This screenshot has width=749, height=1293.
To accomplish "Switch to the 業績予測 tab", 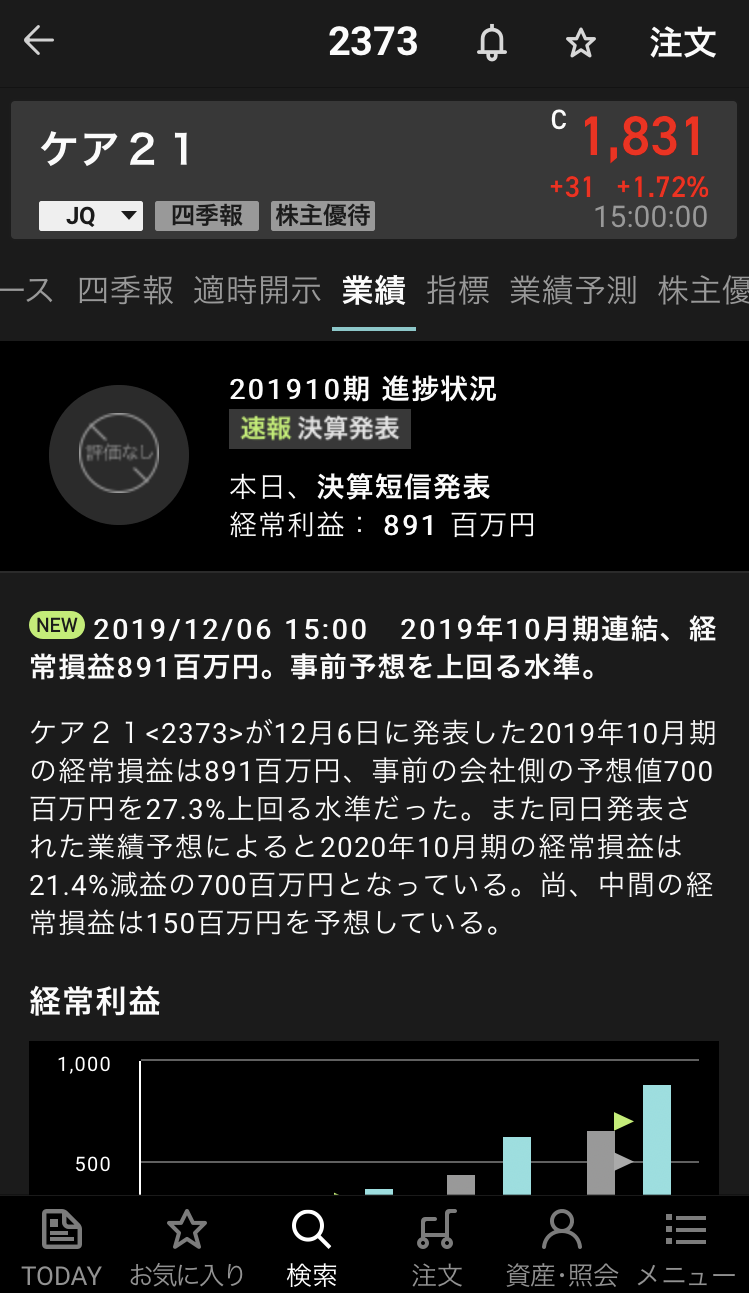I will tap(573, 291).
